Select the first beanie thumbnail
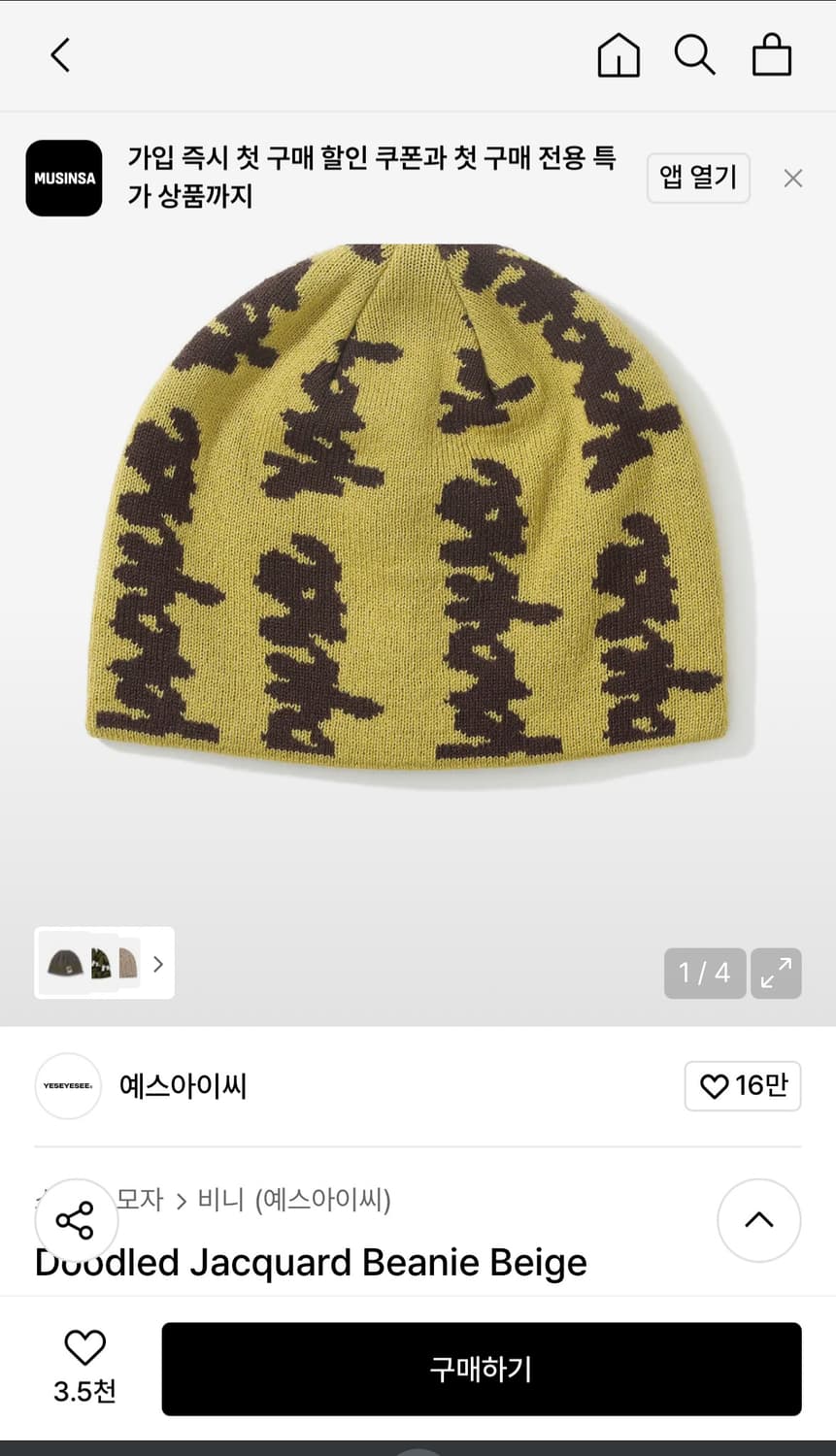Image resolution: width=836 pixels, height=1456 pixels. pyautogui.click(x=64, y=963)
